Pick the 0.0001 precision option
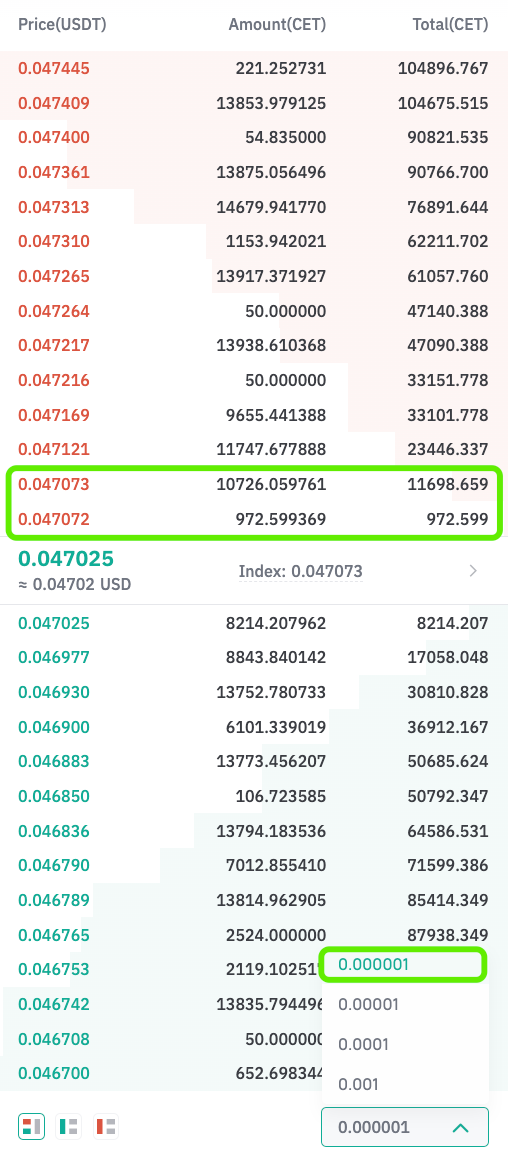The width and height of the screenshot is (508, 1160). [405, 1044]
